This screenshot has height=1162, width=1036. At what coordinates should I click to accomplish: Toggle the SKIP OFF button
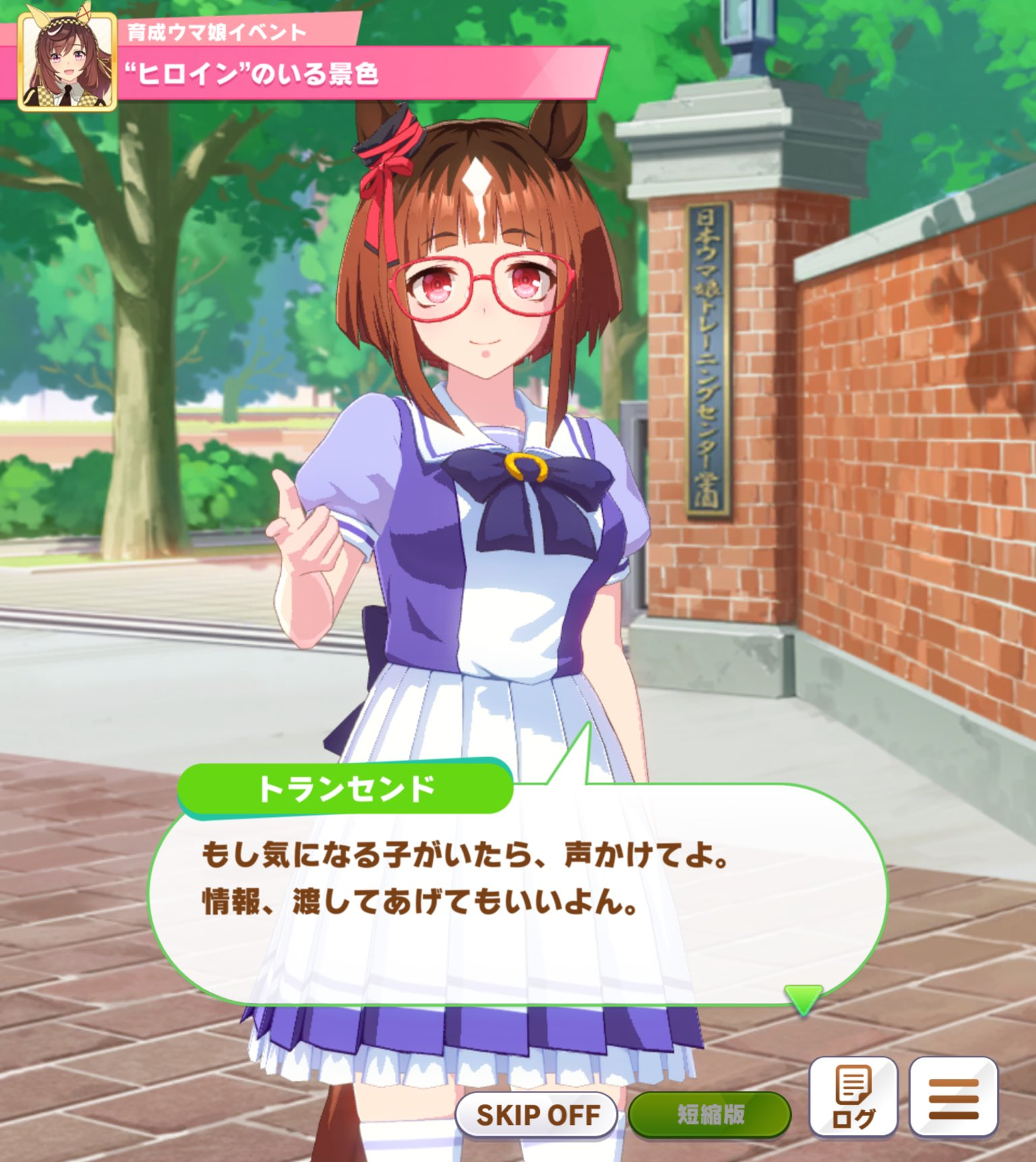(x=537, y=1114)
